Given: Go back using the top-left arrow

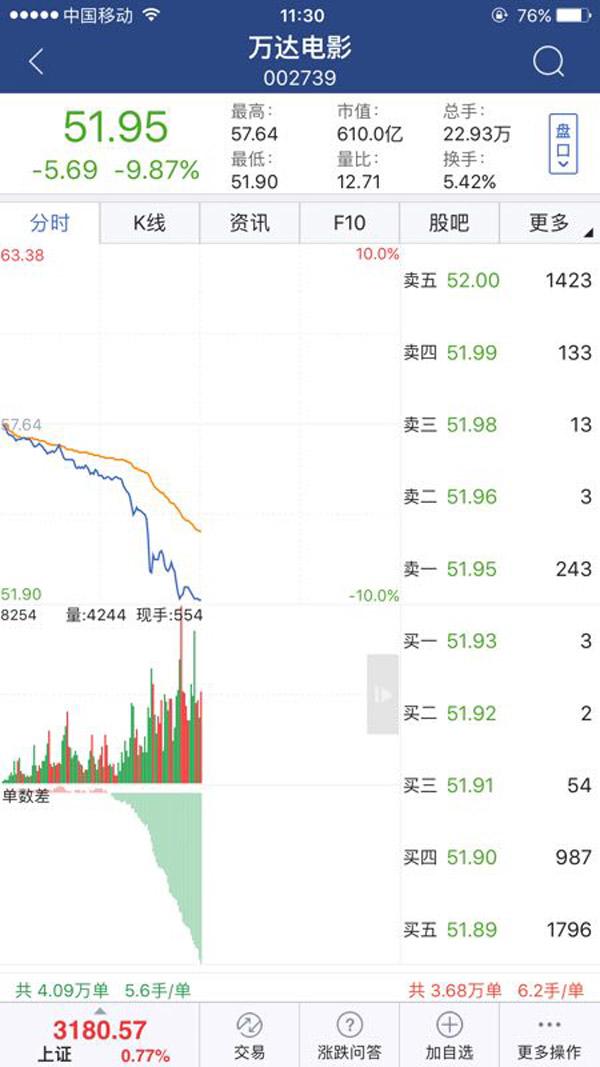Looking at the screenshot, I should coord(36,62).
